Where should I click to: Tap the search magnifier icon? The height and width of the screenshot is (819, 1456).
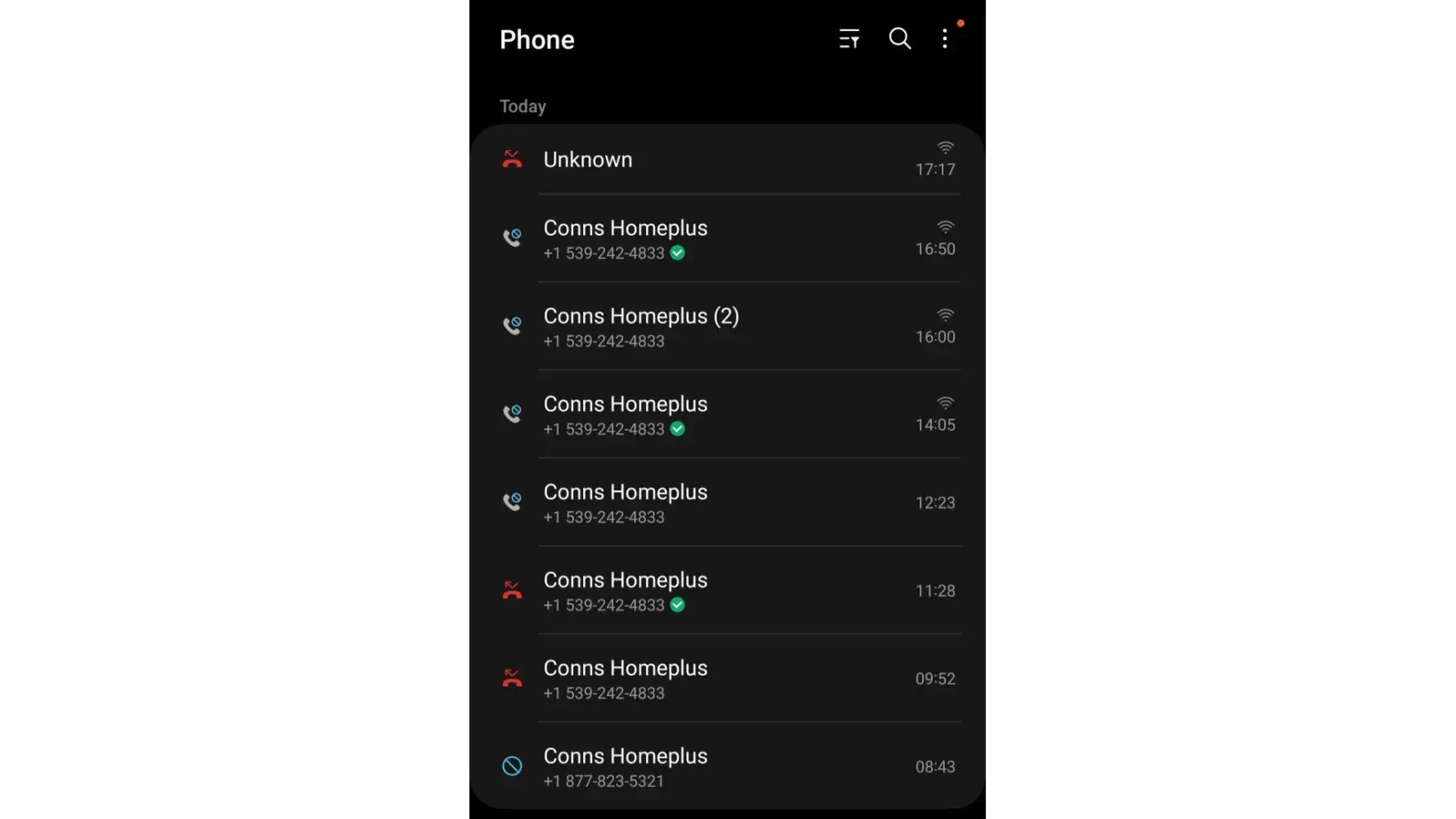point(899,38)
